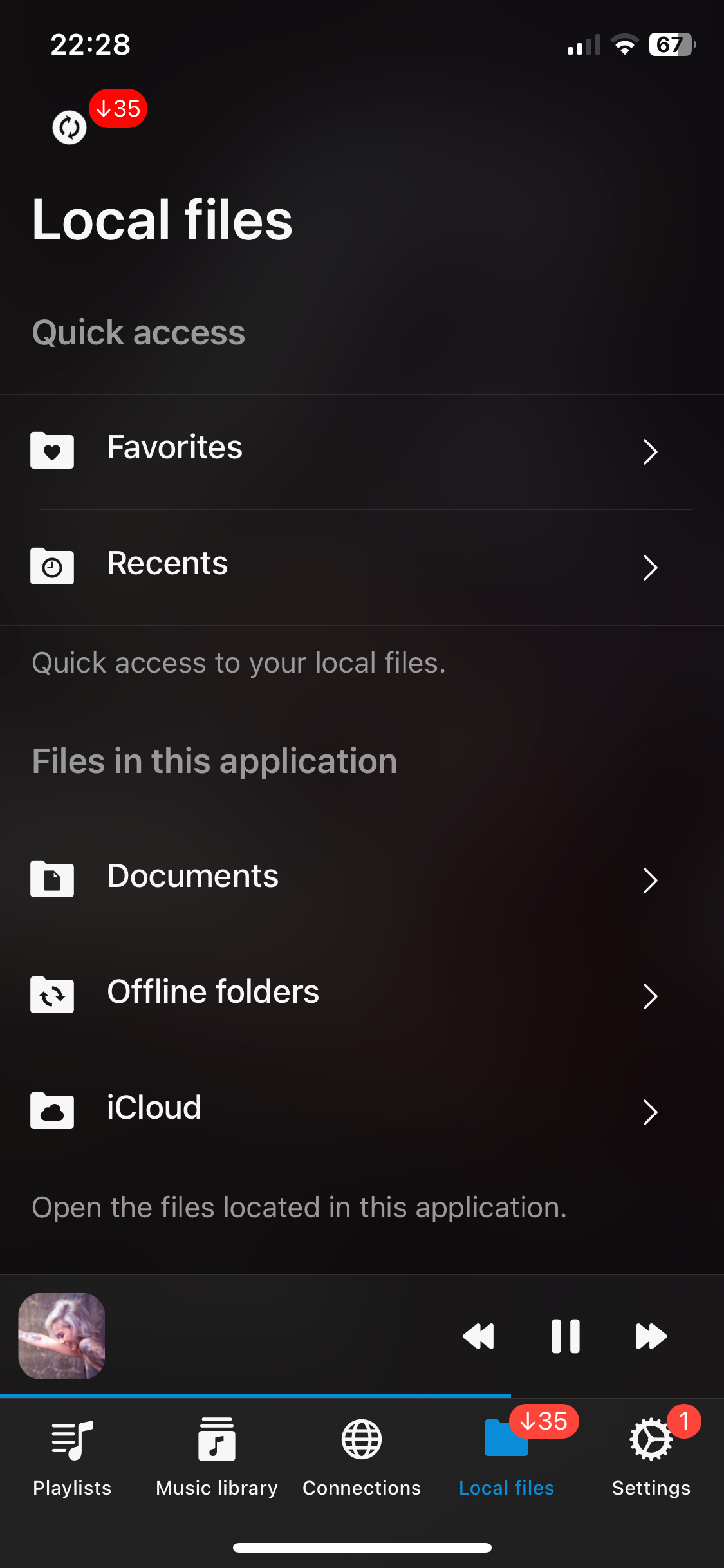The image size is (724, 1568).
Task: Tap the Offline folders sync icon
Action: coord(51,995)
